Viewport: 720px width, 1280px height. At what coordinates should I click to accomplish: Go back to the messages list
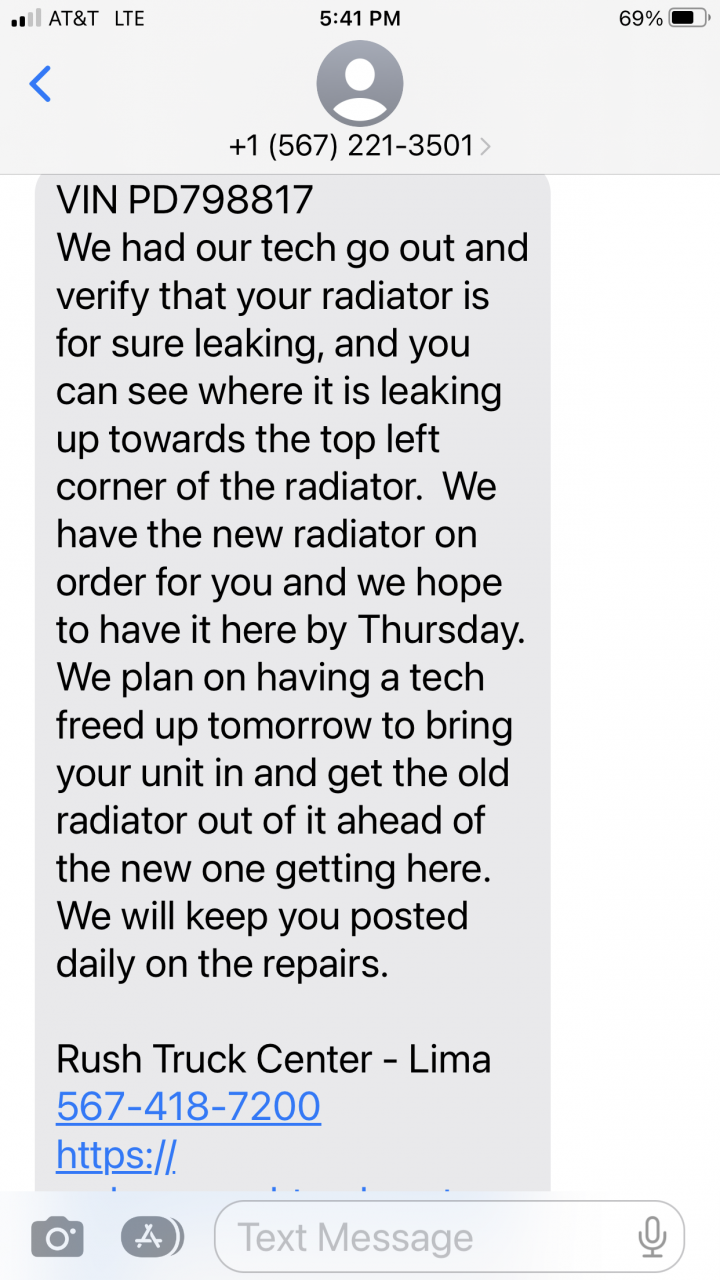coord(41,84)
